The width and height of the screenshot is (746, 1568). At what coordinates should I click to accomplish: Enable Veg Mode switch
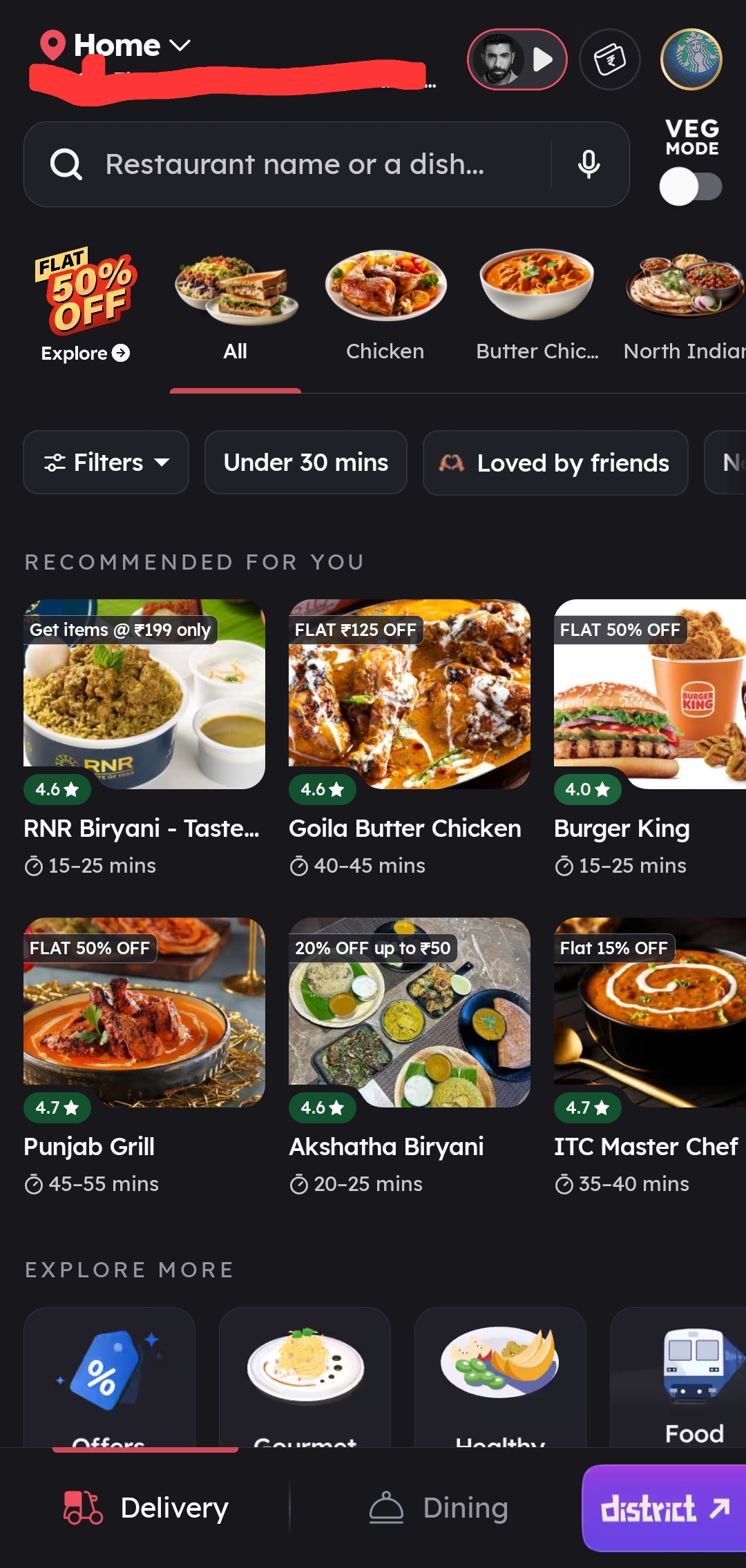[x=690, y=187]
